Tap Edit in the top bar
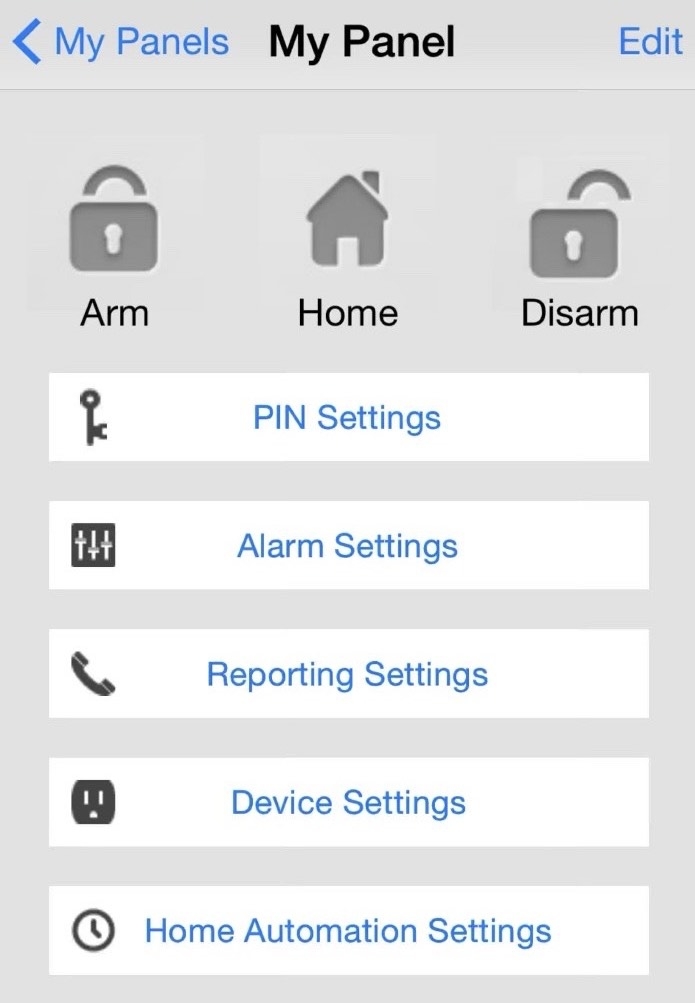 click(650, 42)
